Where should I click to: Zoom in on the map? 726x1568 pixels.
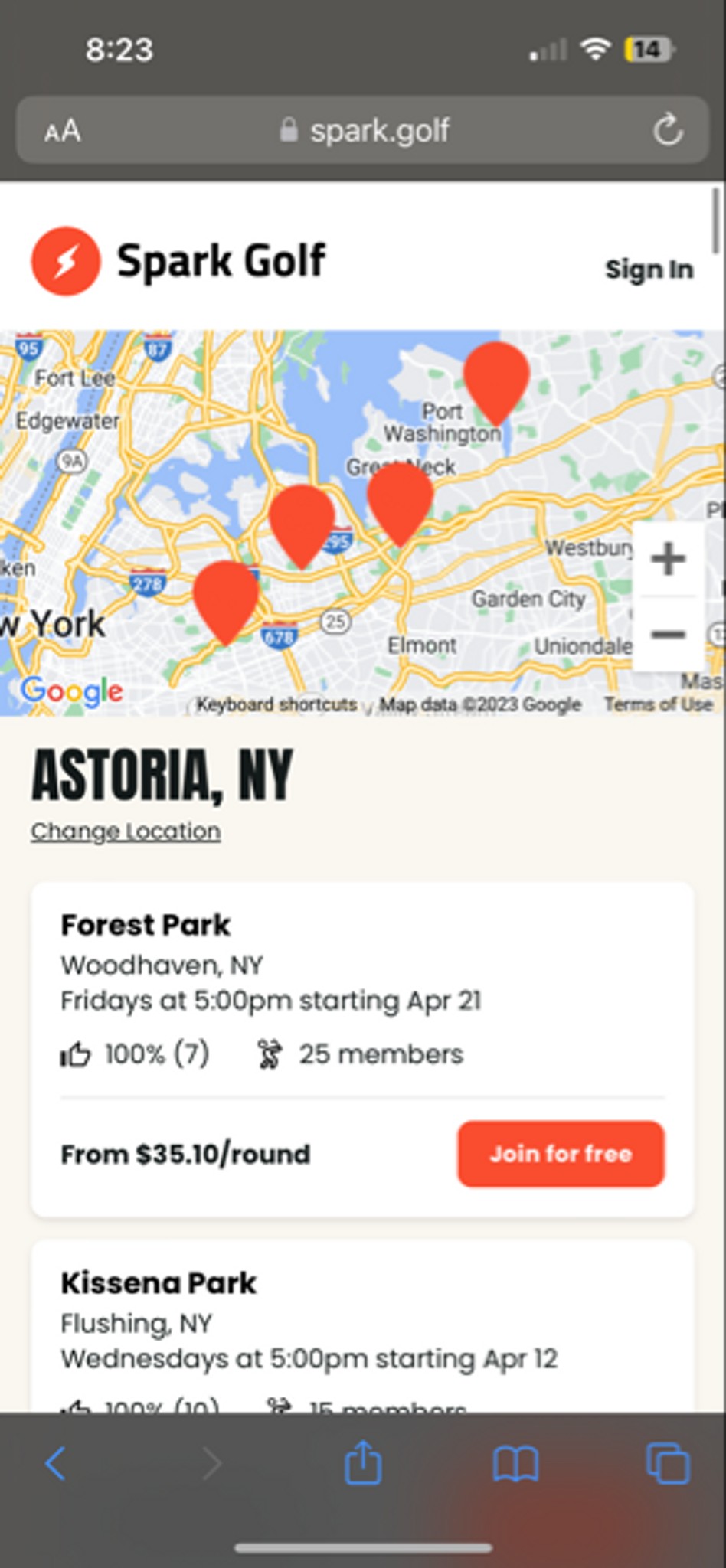(x=668, y=558)
